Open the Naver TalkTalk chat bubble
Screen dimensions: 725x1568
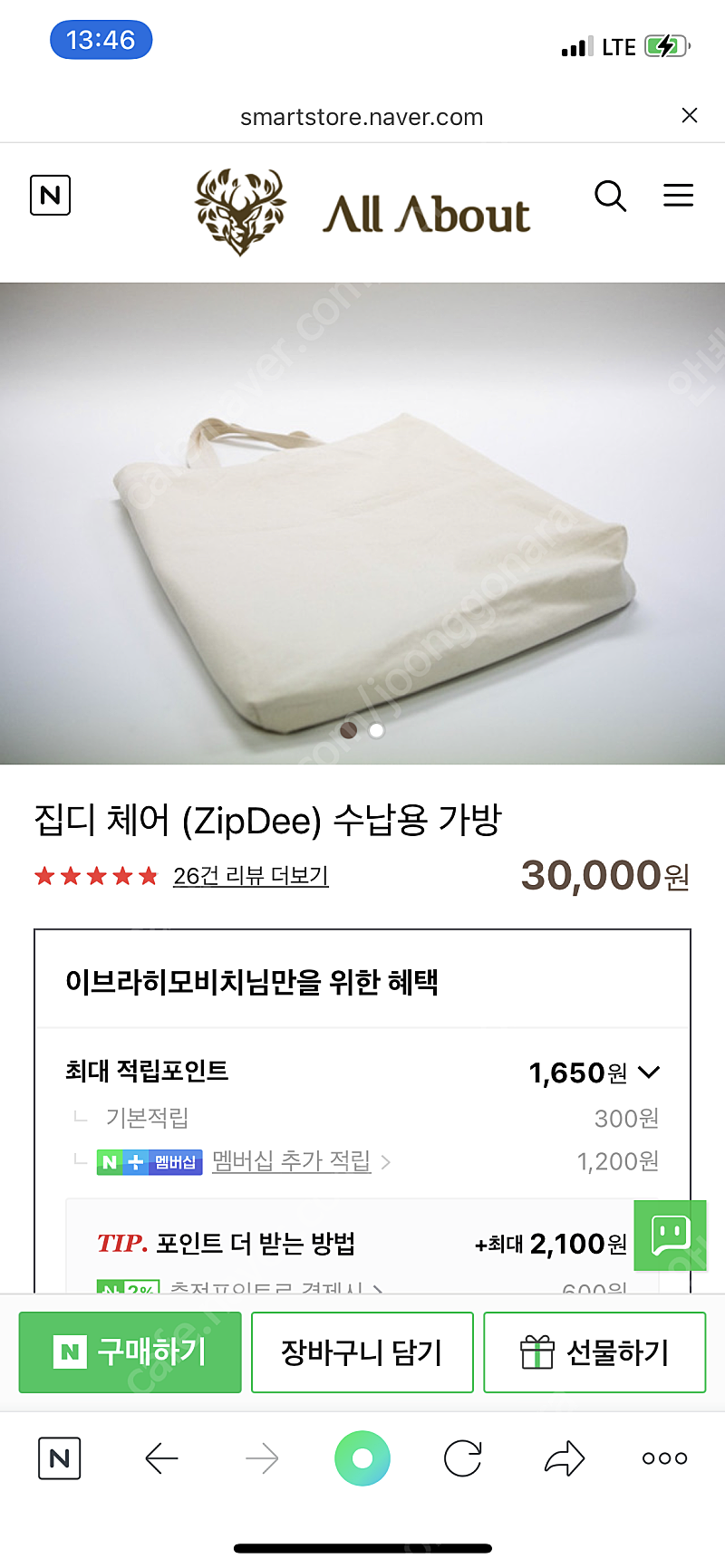tap(670, 1235)
